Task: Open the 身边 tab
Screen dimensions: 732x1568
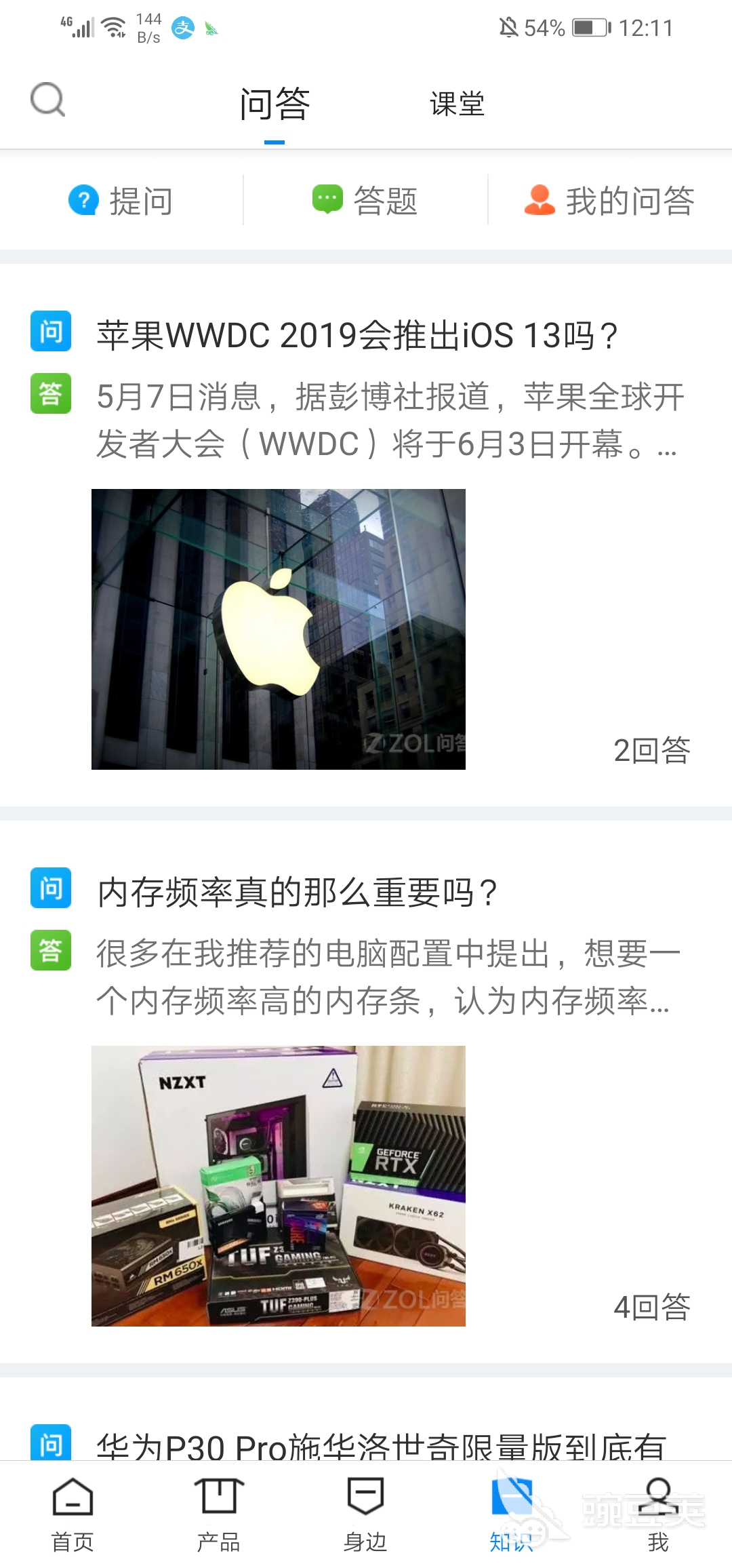Action: tap(365, 1515)
